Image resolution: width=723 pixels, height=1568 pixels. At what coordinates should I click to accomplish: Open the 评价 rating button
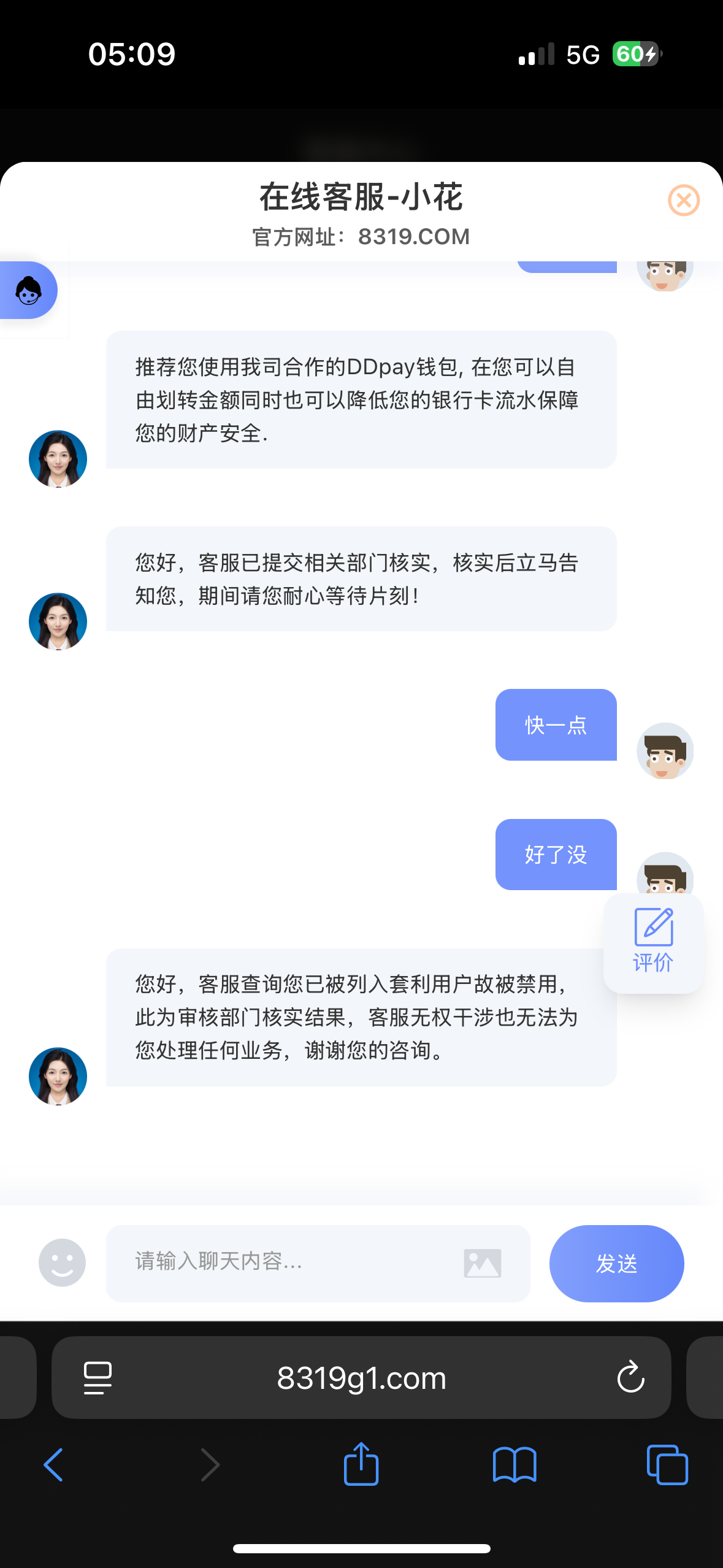click(653, 942)
